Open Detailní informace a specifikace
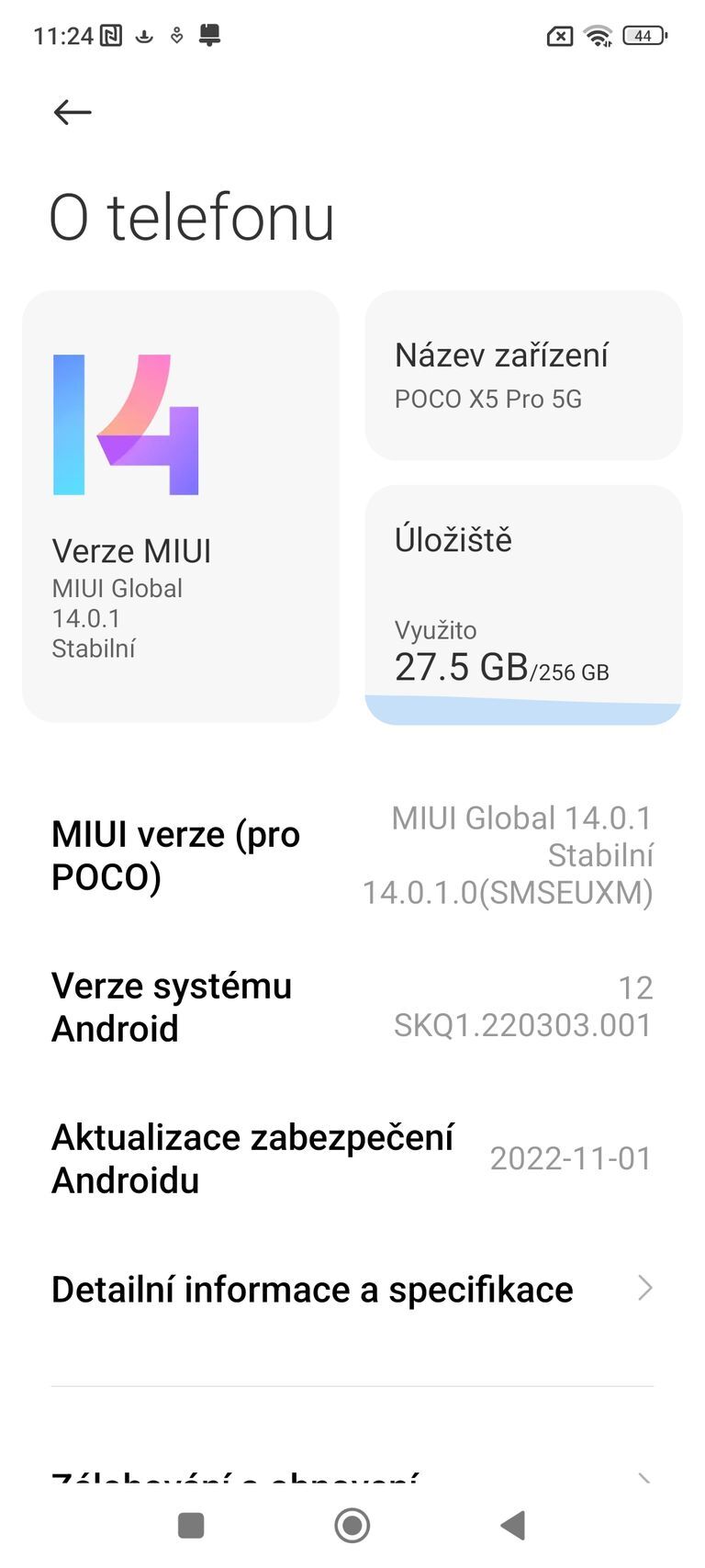Viewport: 705px width, 1568px height. pyautogui.click(x=312, y=1289)
